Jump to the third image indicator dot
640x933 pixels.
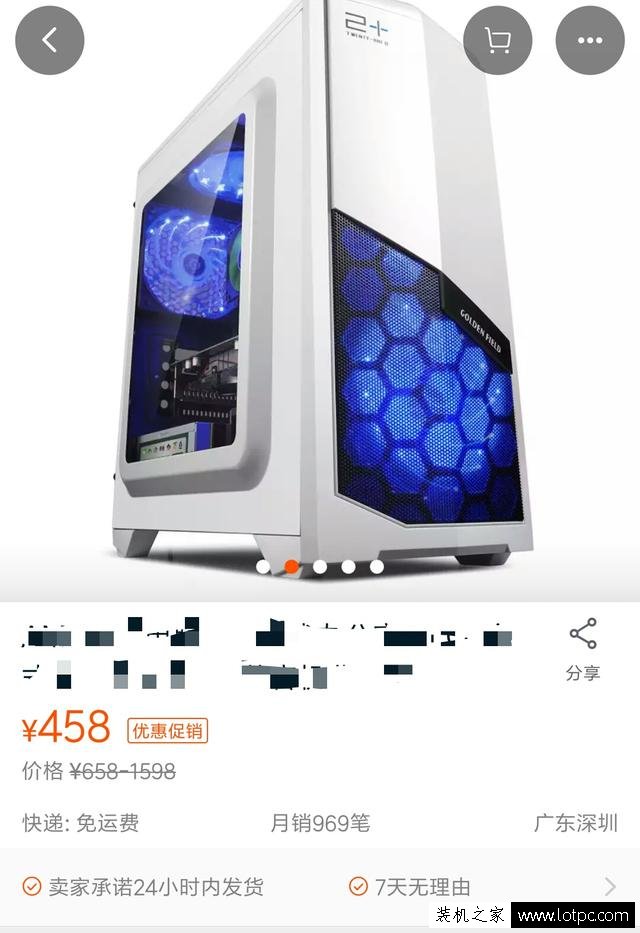click(x=320, y=567)
